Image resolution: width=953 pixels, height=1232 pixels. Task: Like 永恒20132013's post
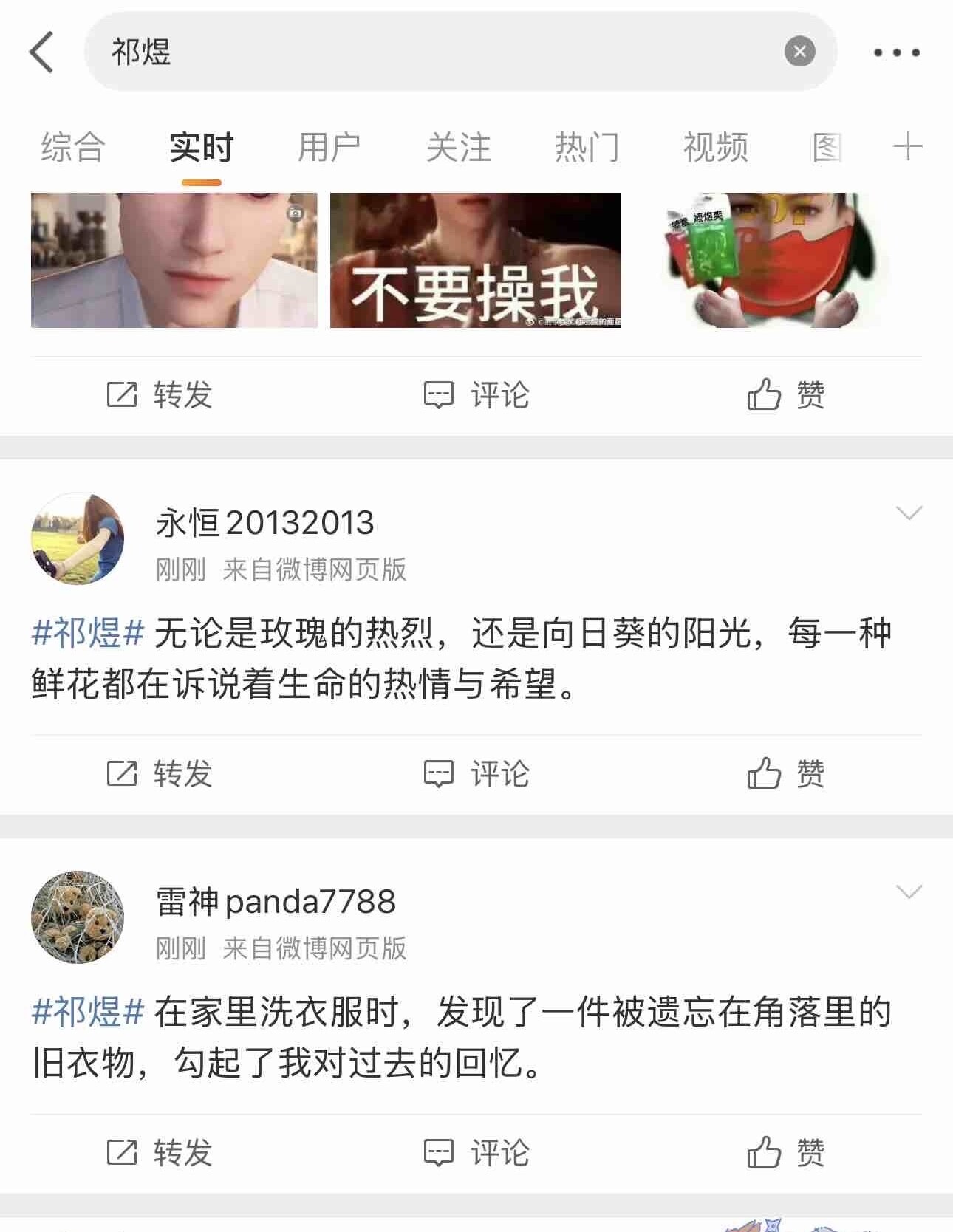pos(785,774)
